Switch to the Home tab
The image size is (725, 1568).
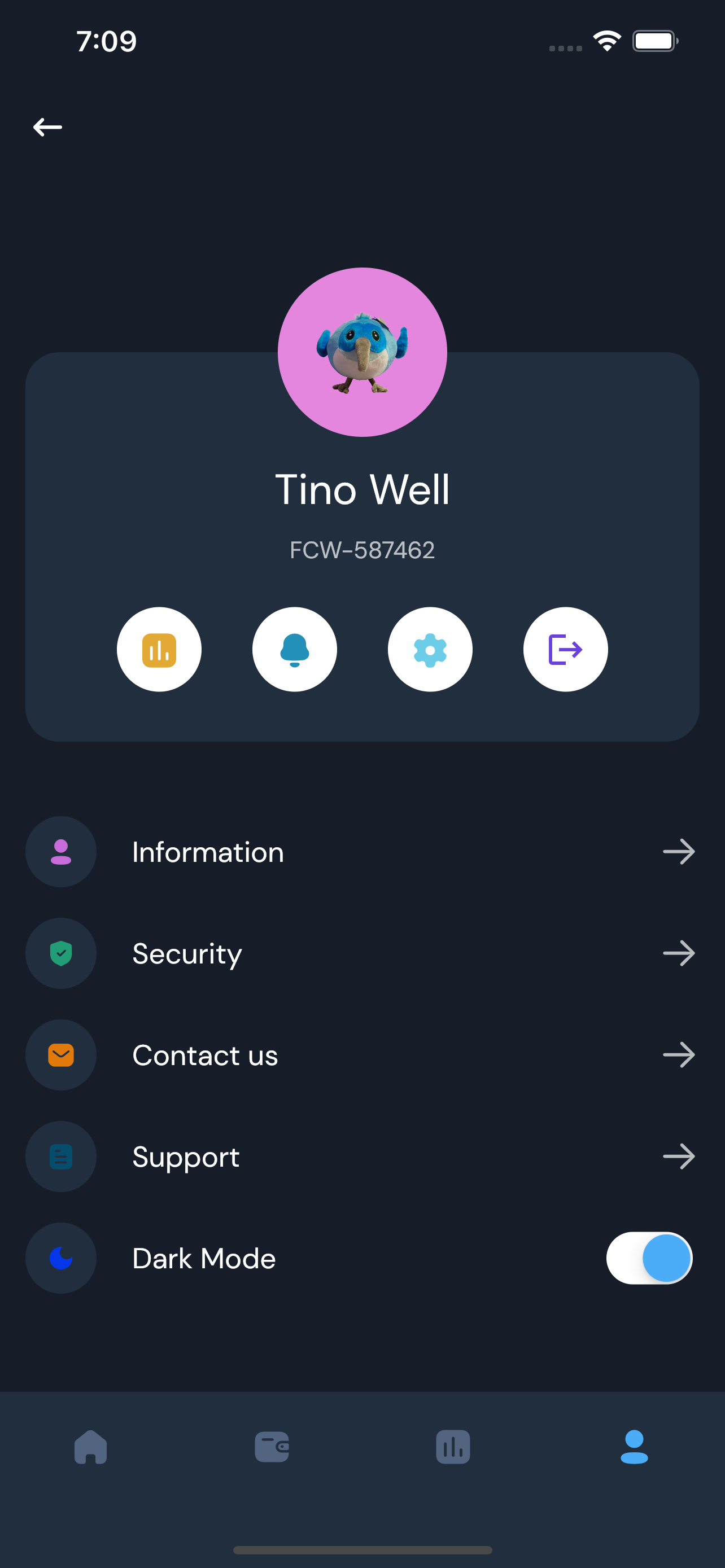91,1447
